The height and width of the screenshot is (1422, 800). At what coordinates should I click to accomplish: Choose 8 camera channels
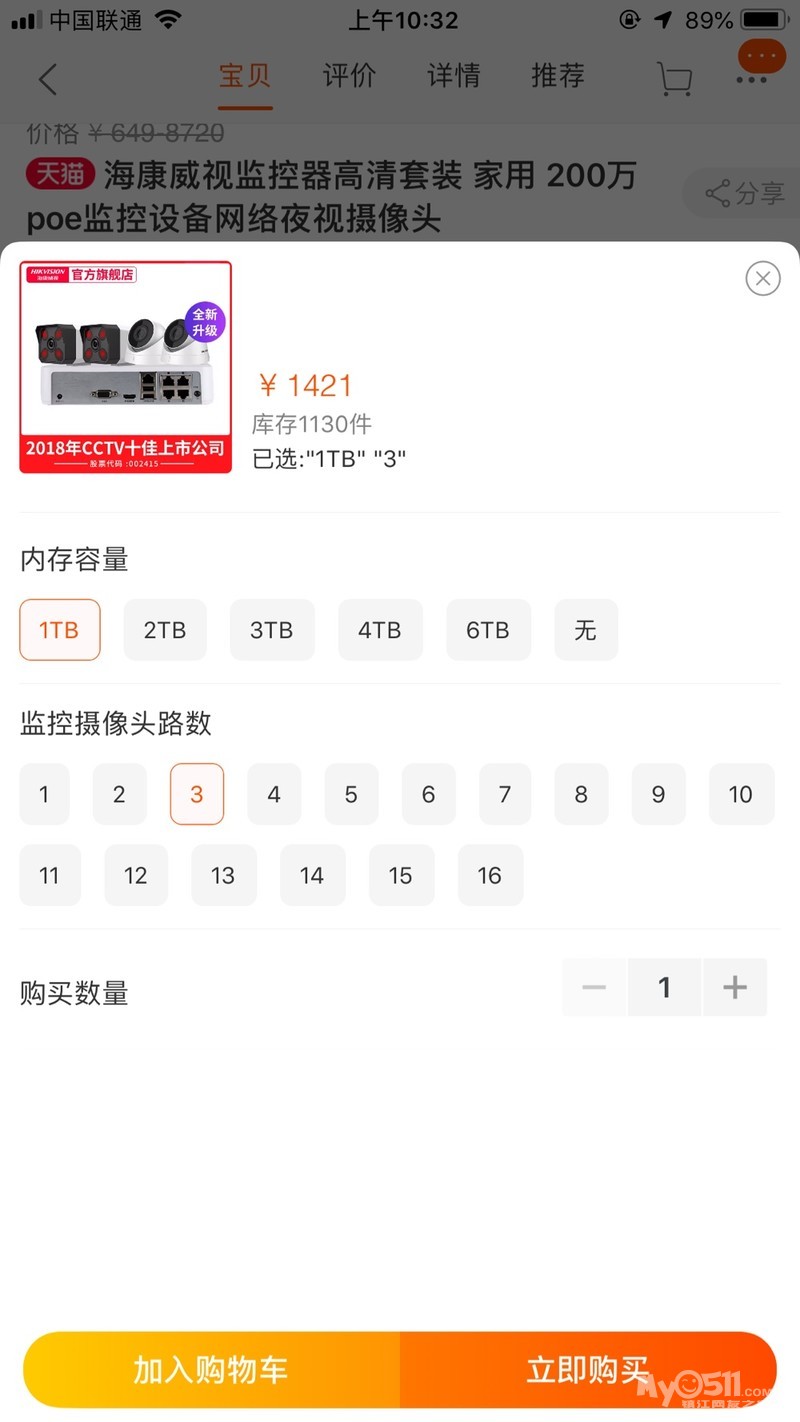(x=581, y=795)
